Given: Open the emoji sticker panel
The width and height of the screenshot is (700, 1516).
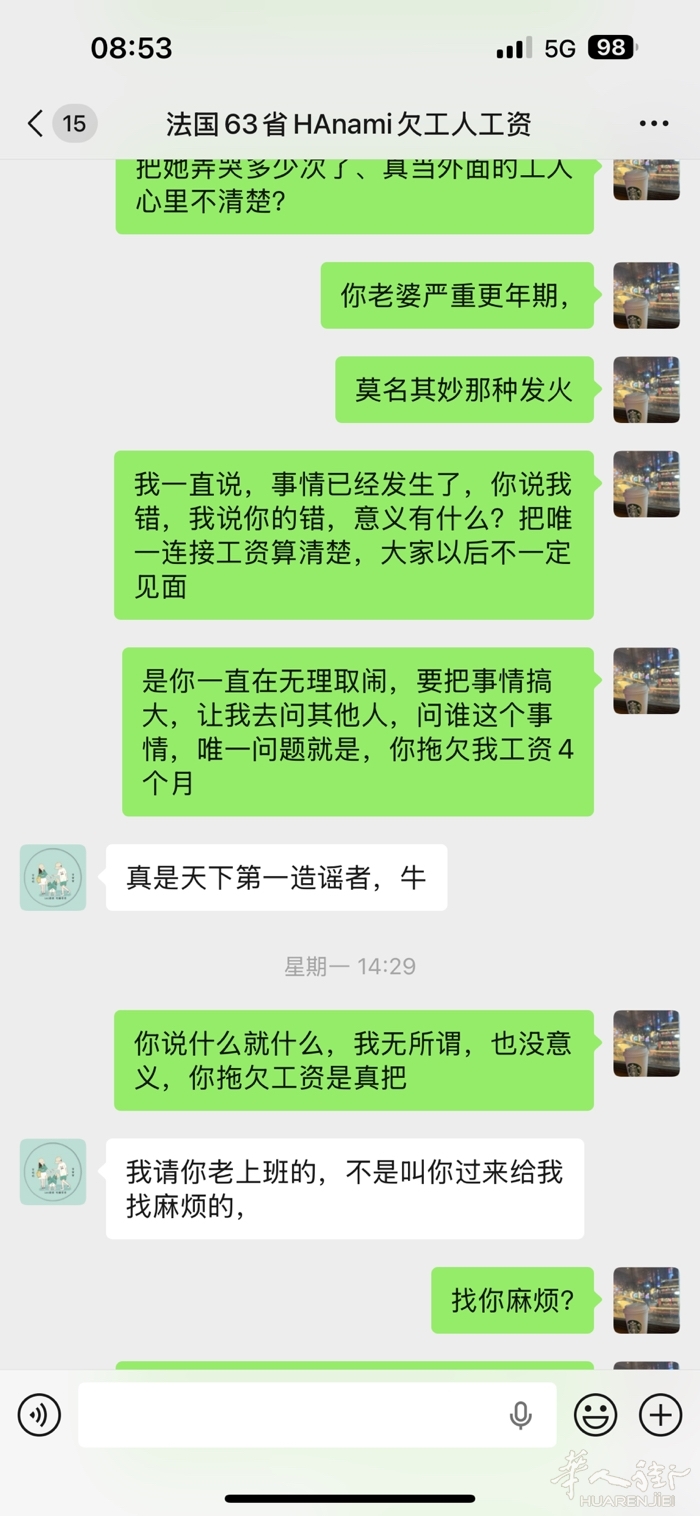Looking at the screenshot, I should tap(595, 1415).
